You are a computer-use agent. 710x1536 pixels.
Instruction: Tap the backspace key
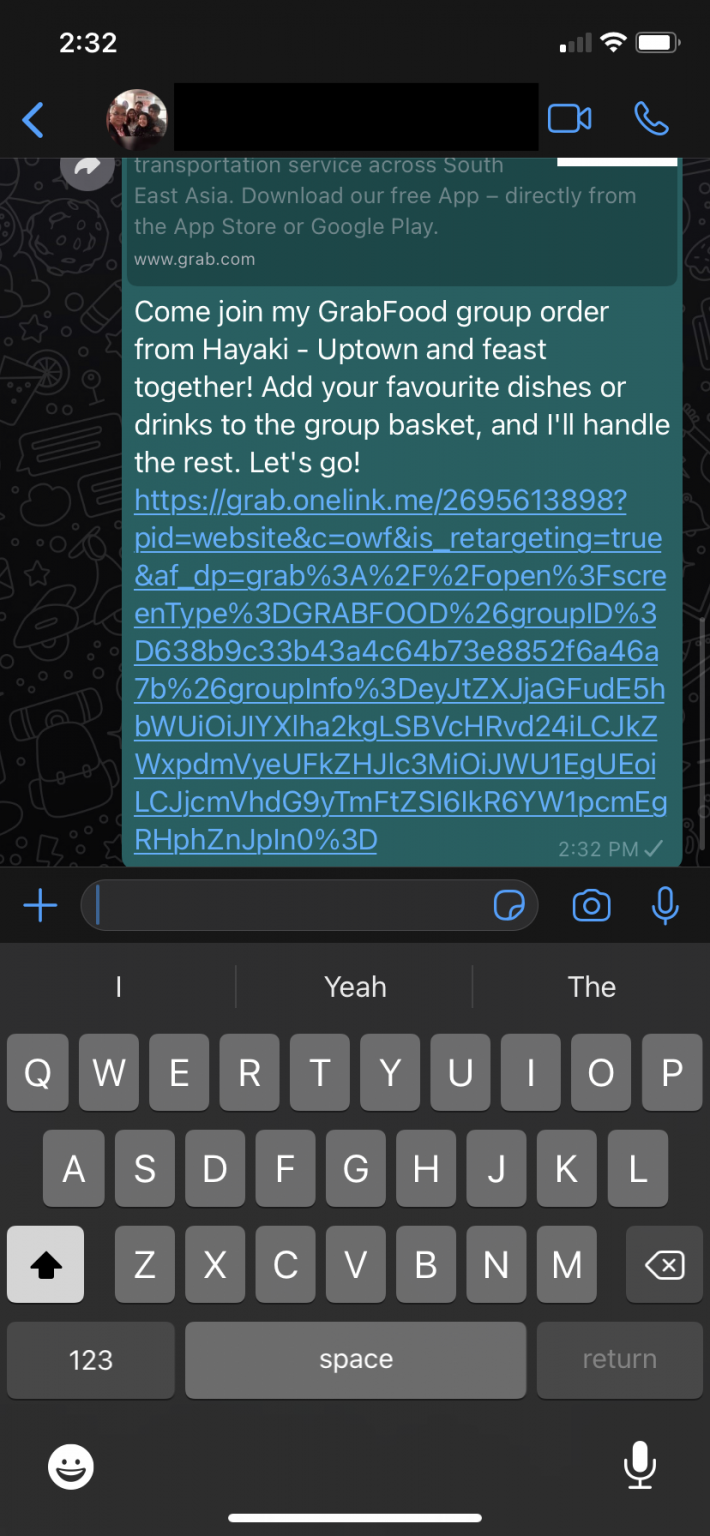tap(664, 1265)
